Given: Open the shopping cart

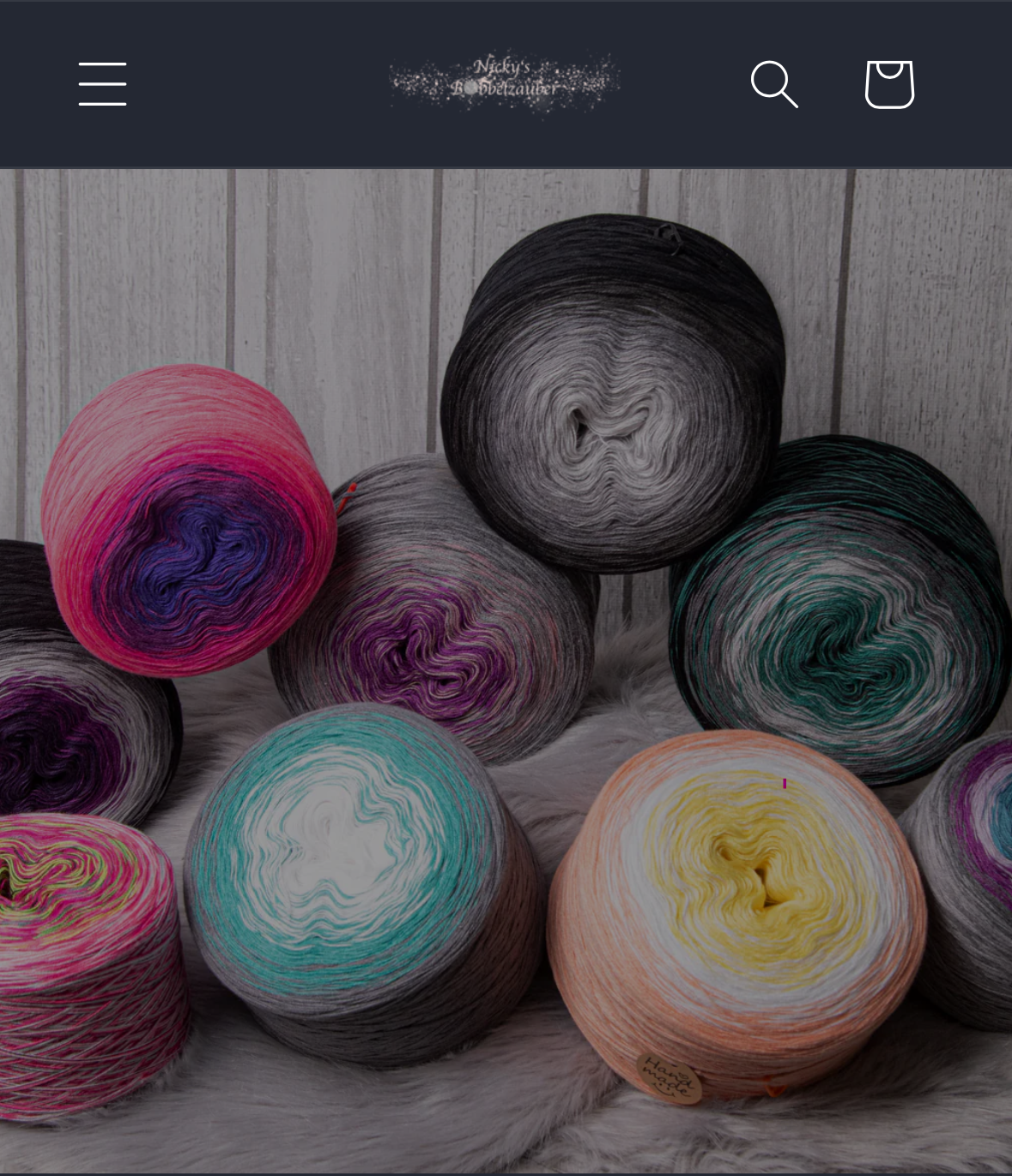Looking at the screenshot, I should point(889,84).
